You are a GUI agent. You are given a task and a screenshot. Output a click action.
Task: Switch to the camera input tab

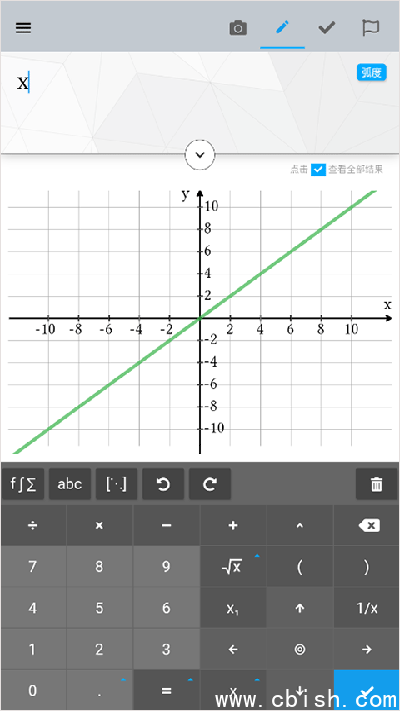pyautogui.click(x=238, y=28)
